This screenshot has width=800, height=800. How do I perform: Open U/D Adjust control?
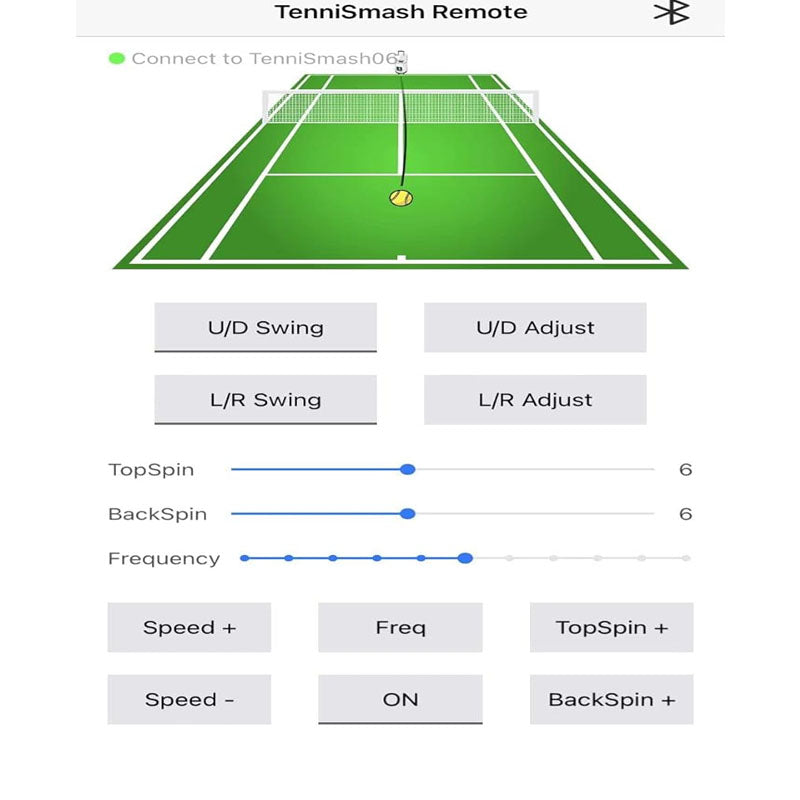pos(535,327)
